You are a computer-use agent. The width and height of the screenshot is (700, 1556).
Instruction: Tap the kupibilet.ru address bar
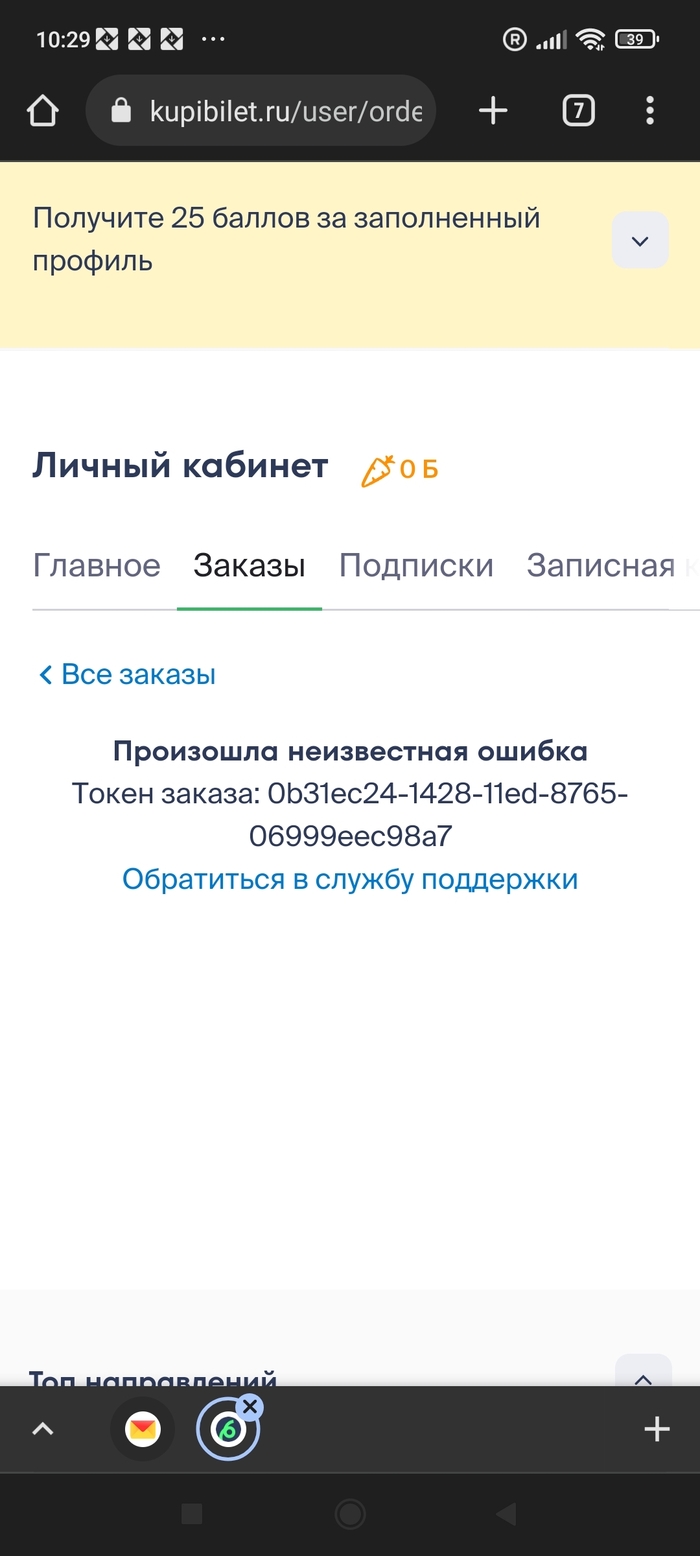point(270,111)
